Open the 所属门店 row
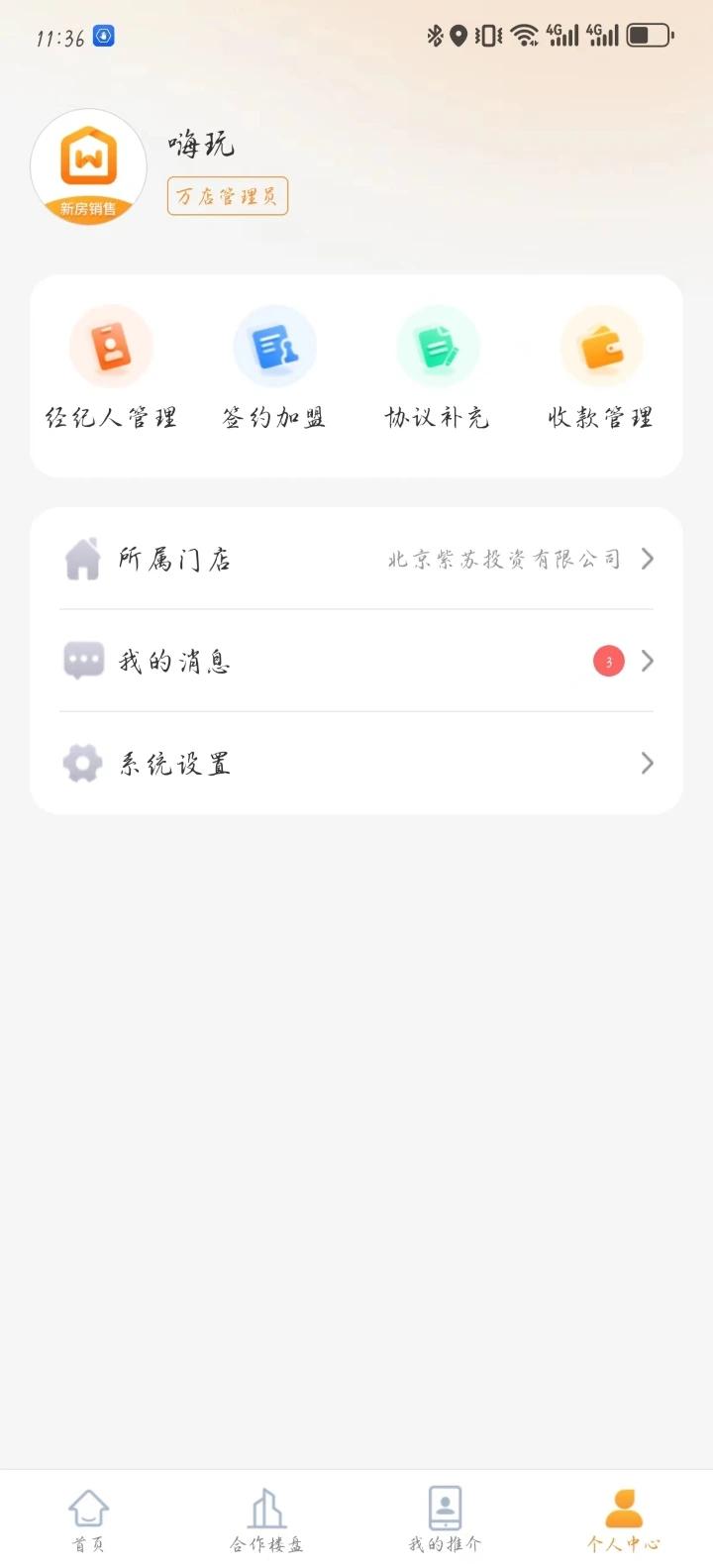 tap(356, 560)
